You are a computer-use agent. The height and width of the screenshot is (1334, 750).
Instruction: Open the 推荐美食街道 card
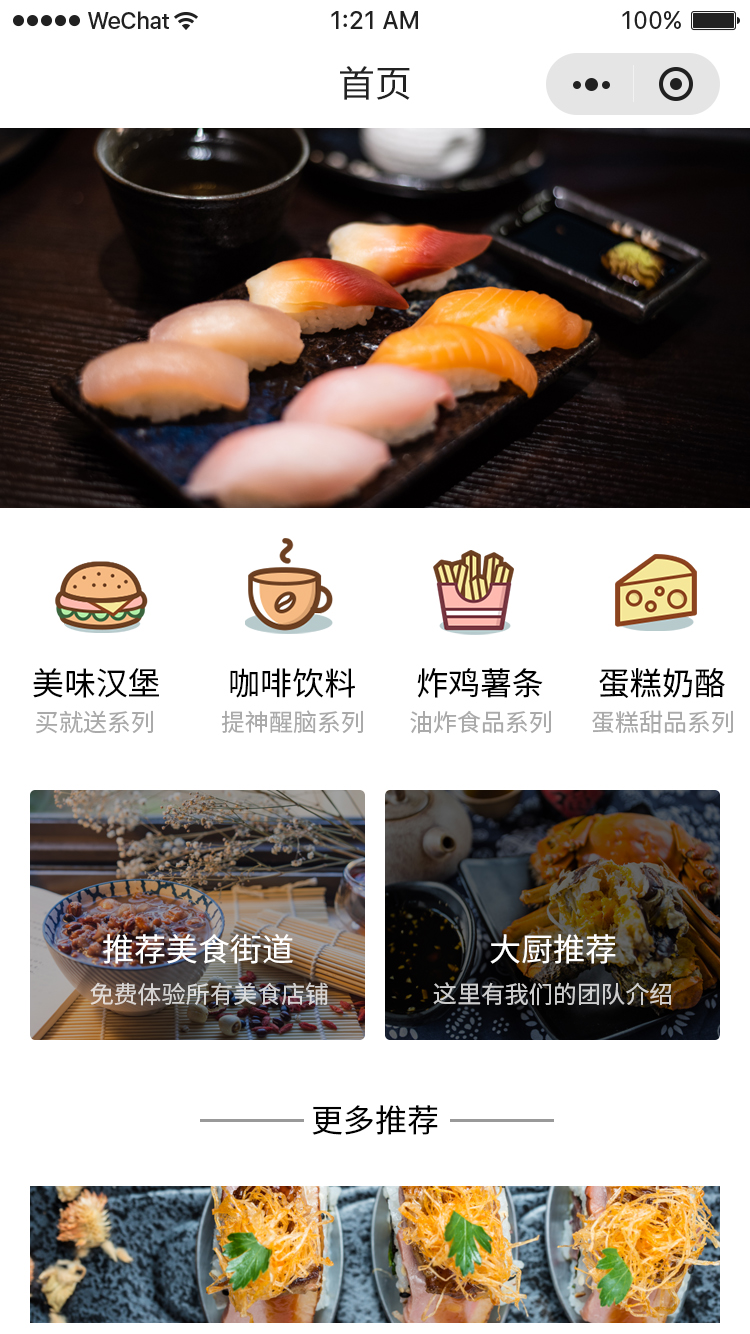click(197, 915)
